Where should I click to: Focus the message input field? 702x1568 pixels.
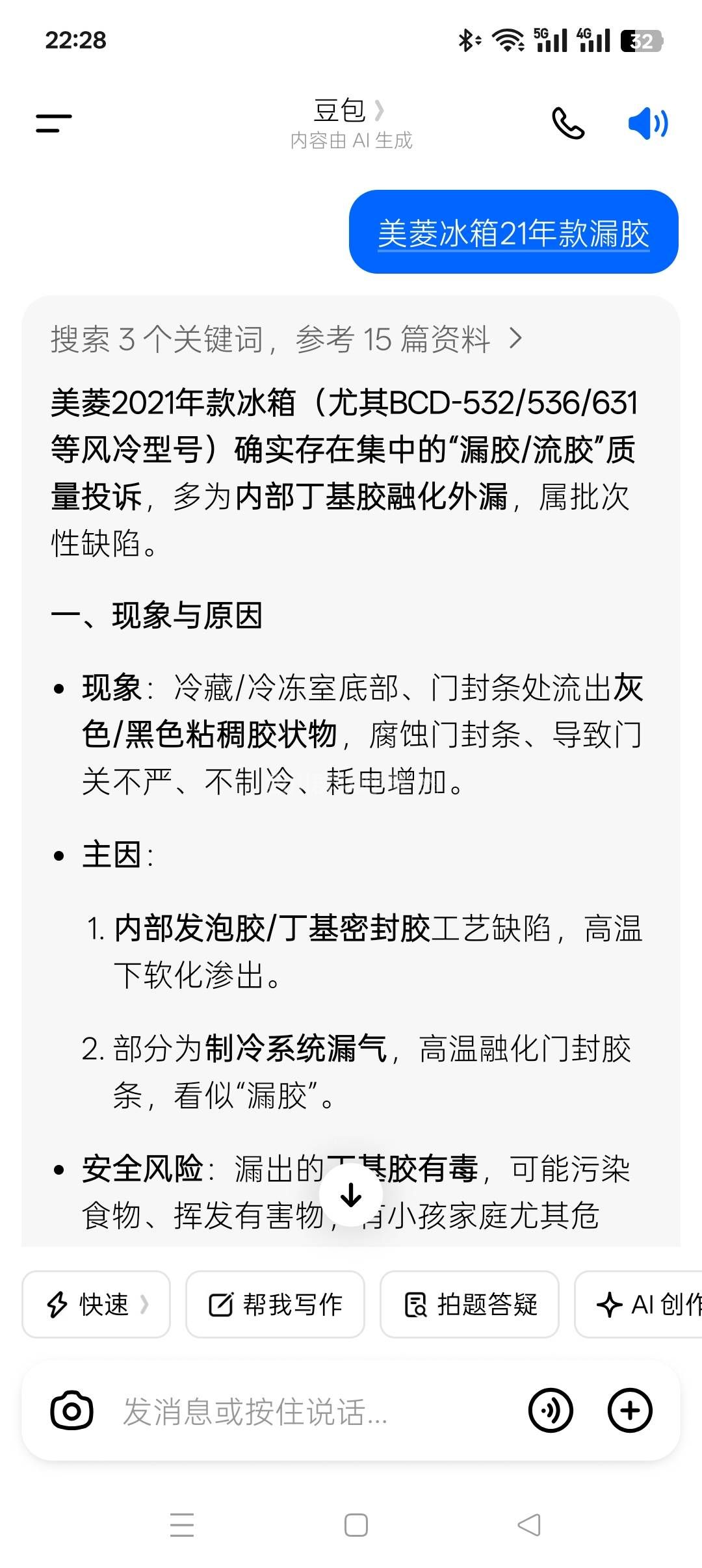coord(312,1412)
